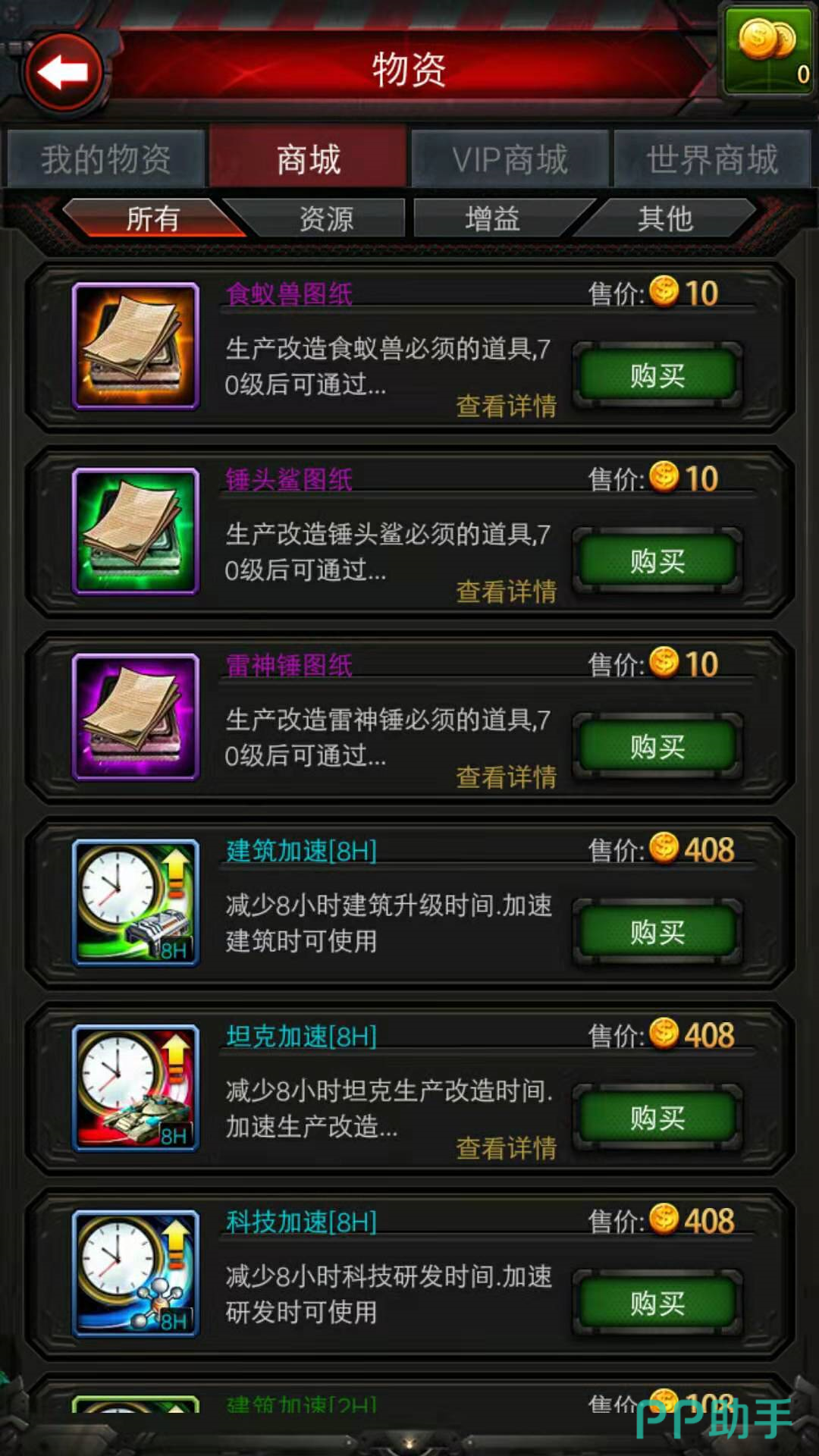The height and width of the screenshot is (1456, 819).
Task: Open 查看详情 for 锤头鲨图纸
Action: [506, 591]
